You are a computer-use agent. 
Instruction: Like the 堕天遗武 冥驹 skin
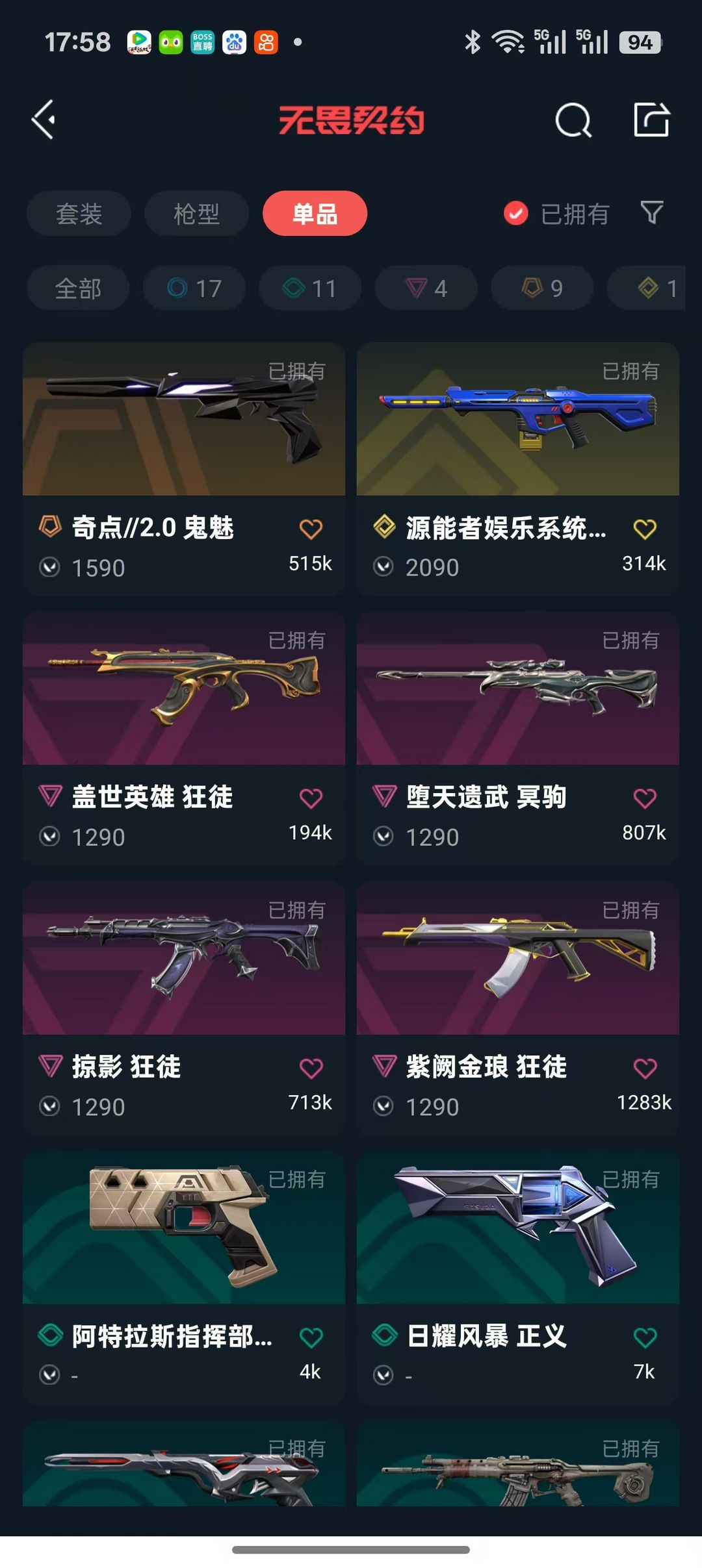pos(644,798)
